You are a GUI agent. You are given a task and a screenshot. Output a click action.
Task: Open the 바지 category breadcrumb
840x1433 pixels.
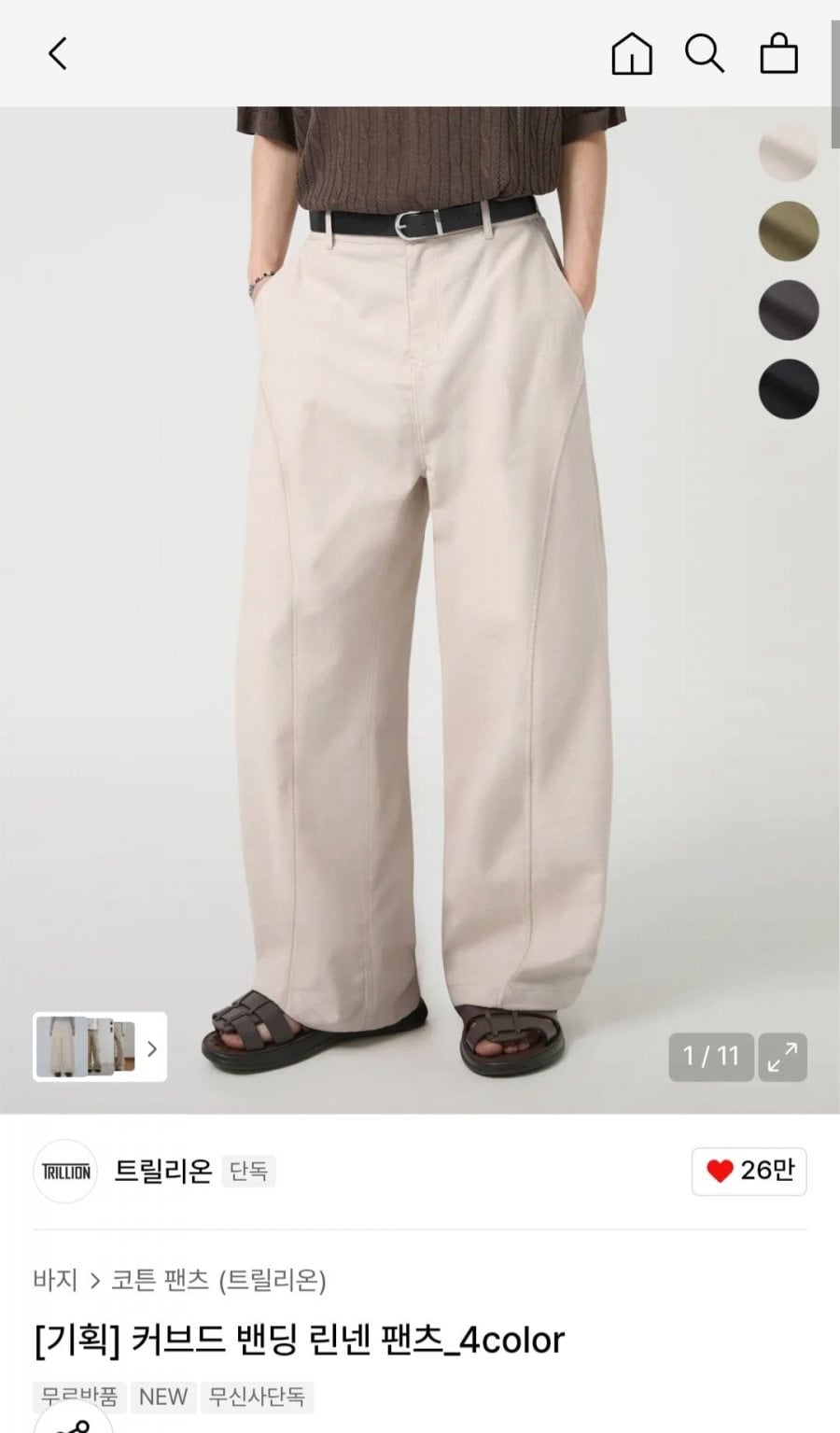click(55, 1279)
